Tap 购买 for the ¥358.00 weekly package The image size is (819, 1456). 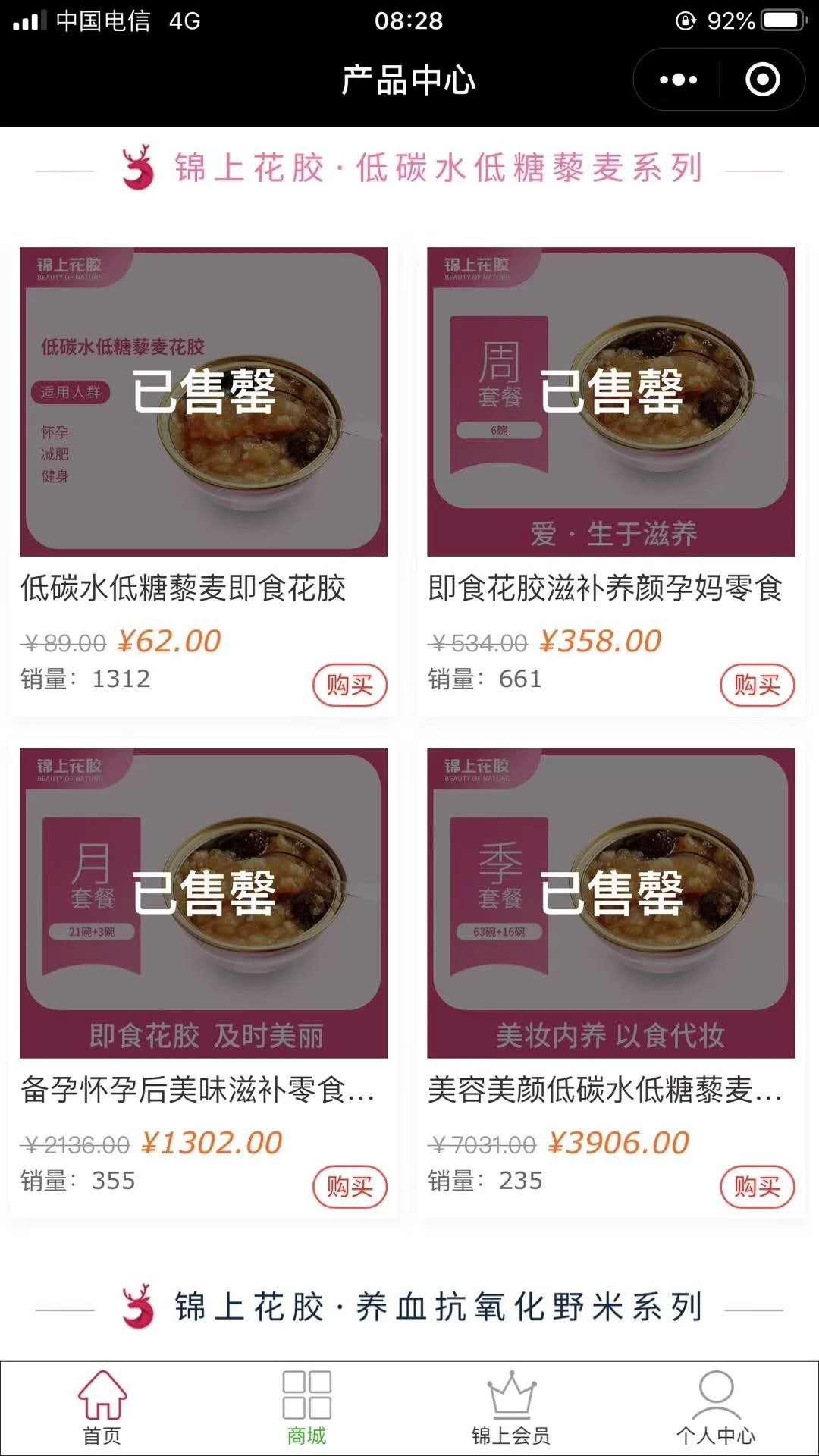point(757,686)
